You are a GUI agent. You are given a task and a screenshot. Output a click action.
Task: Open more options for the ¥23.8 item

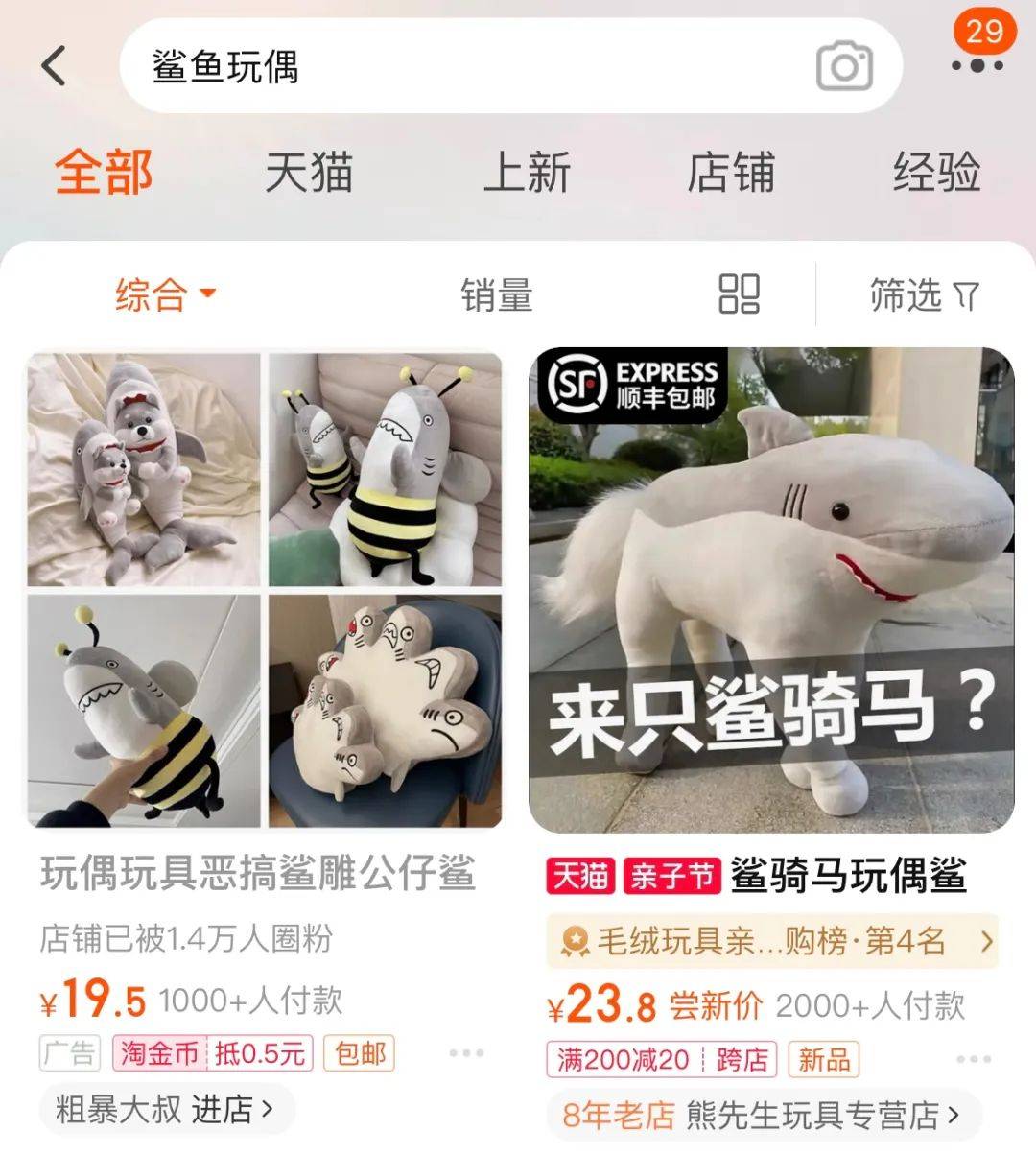(973, 1059)
